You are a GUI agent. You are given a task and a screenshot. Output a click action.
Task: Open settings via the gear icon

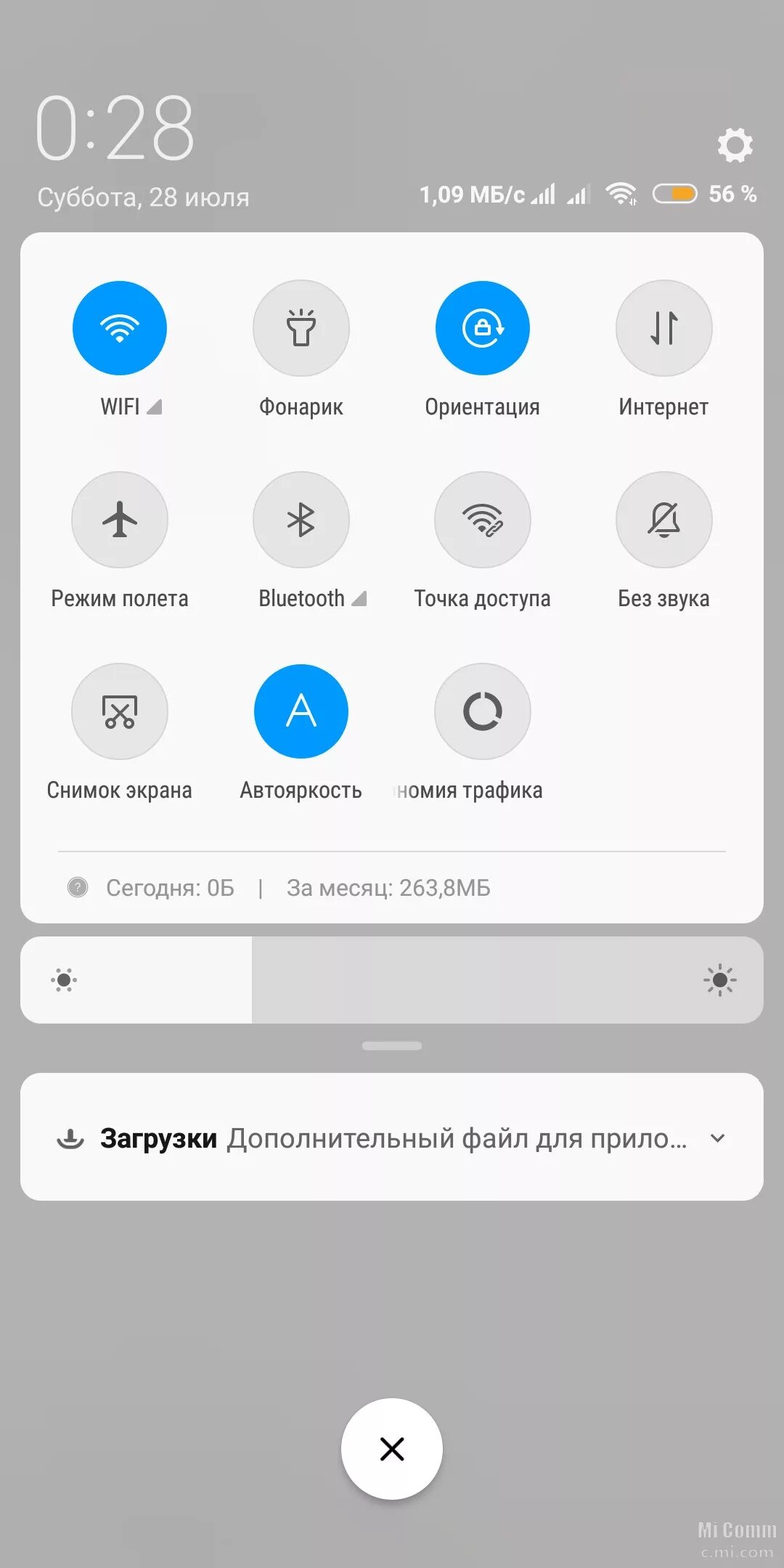735,145
